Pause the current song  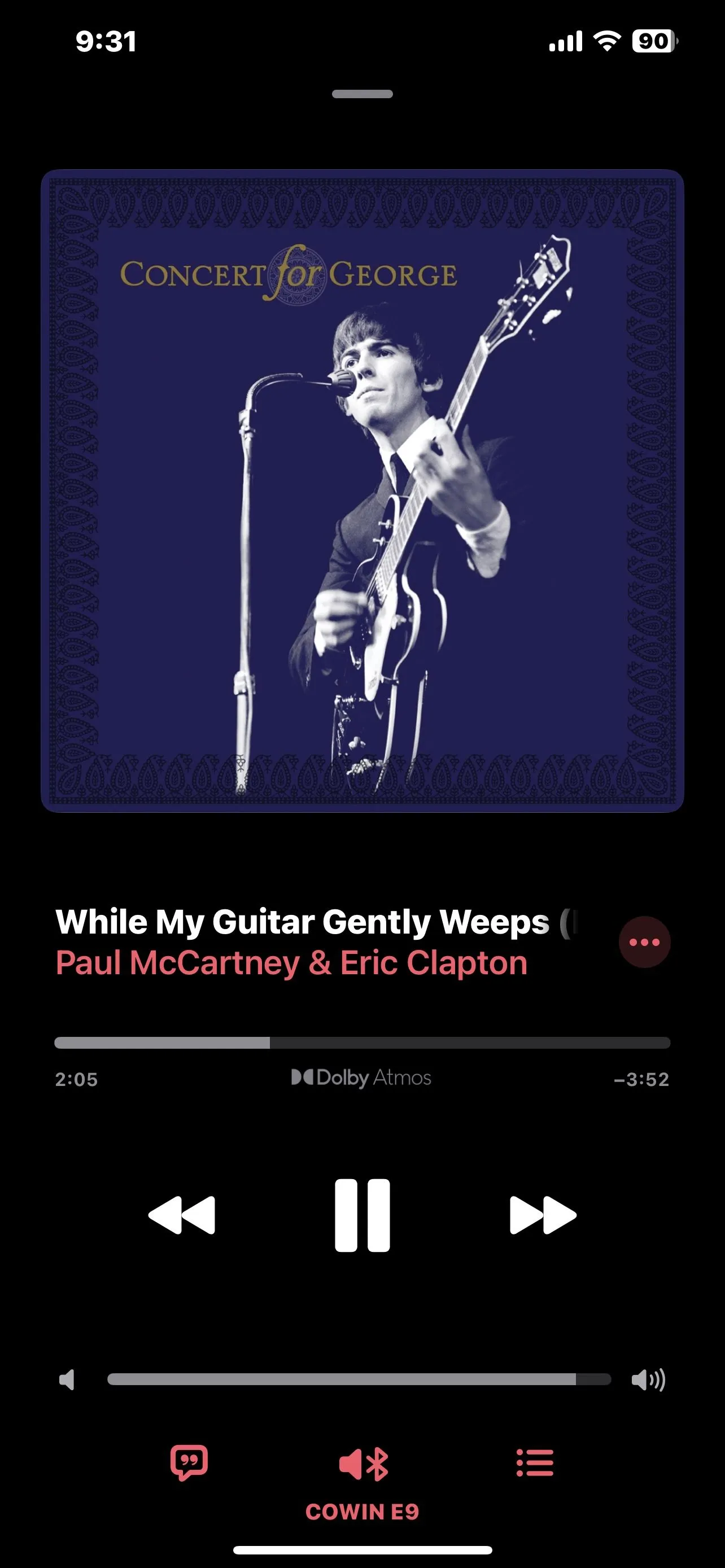(x=362, y=1215)
